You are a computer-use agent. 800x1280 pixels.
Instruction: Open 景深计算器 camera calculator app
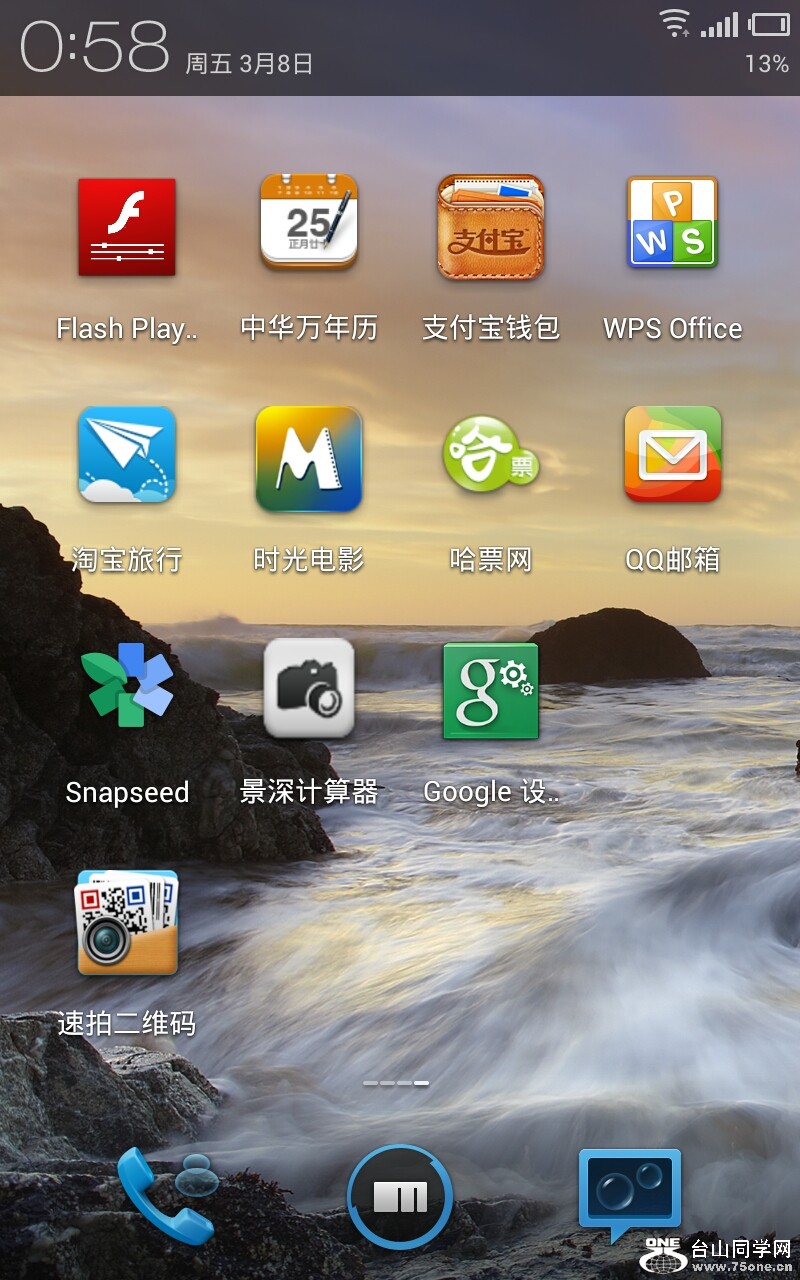pos(308,688)
